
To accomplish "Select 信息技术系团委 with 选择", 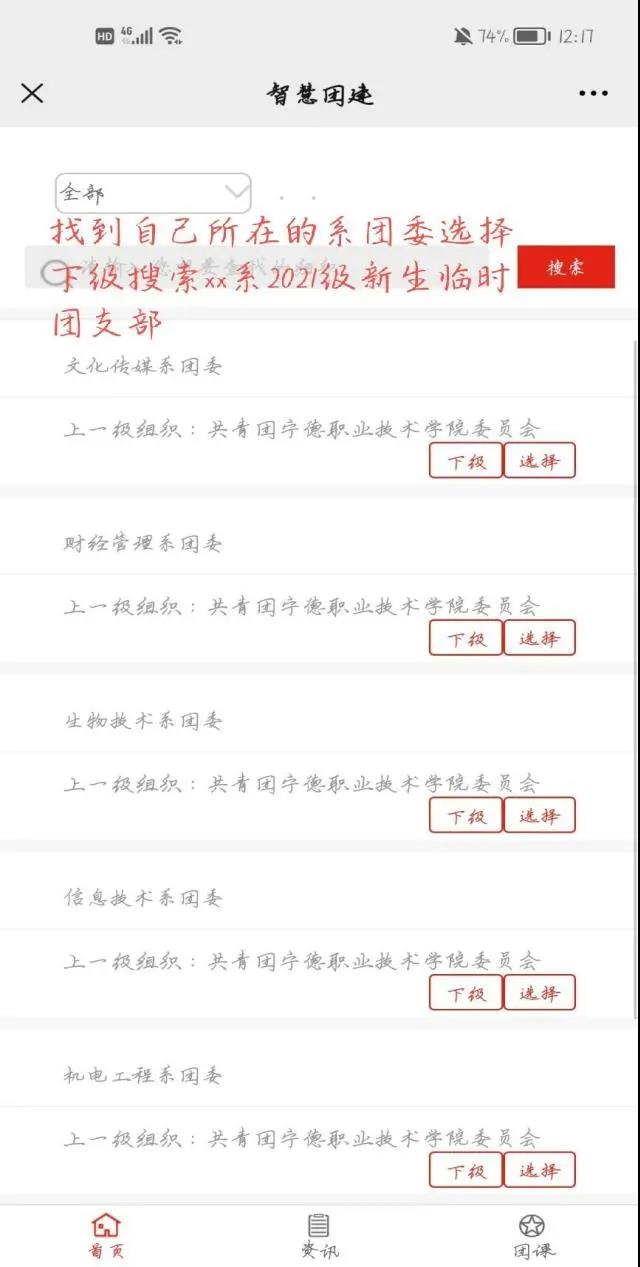I will (540, 993).
